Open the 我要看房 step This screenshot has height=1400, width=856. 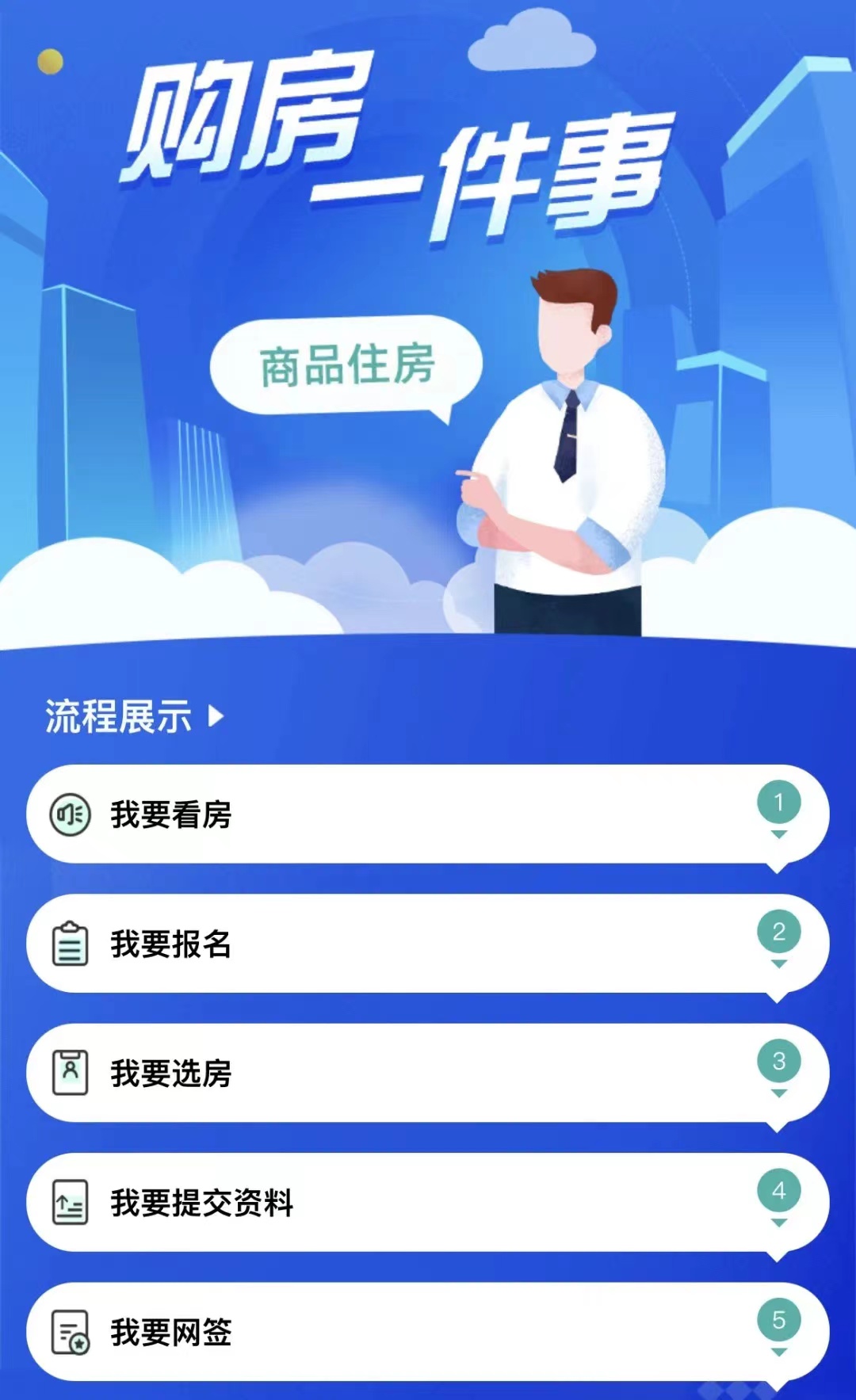coord(428,814)
